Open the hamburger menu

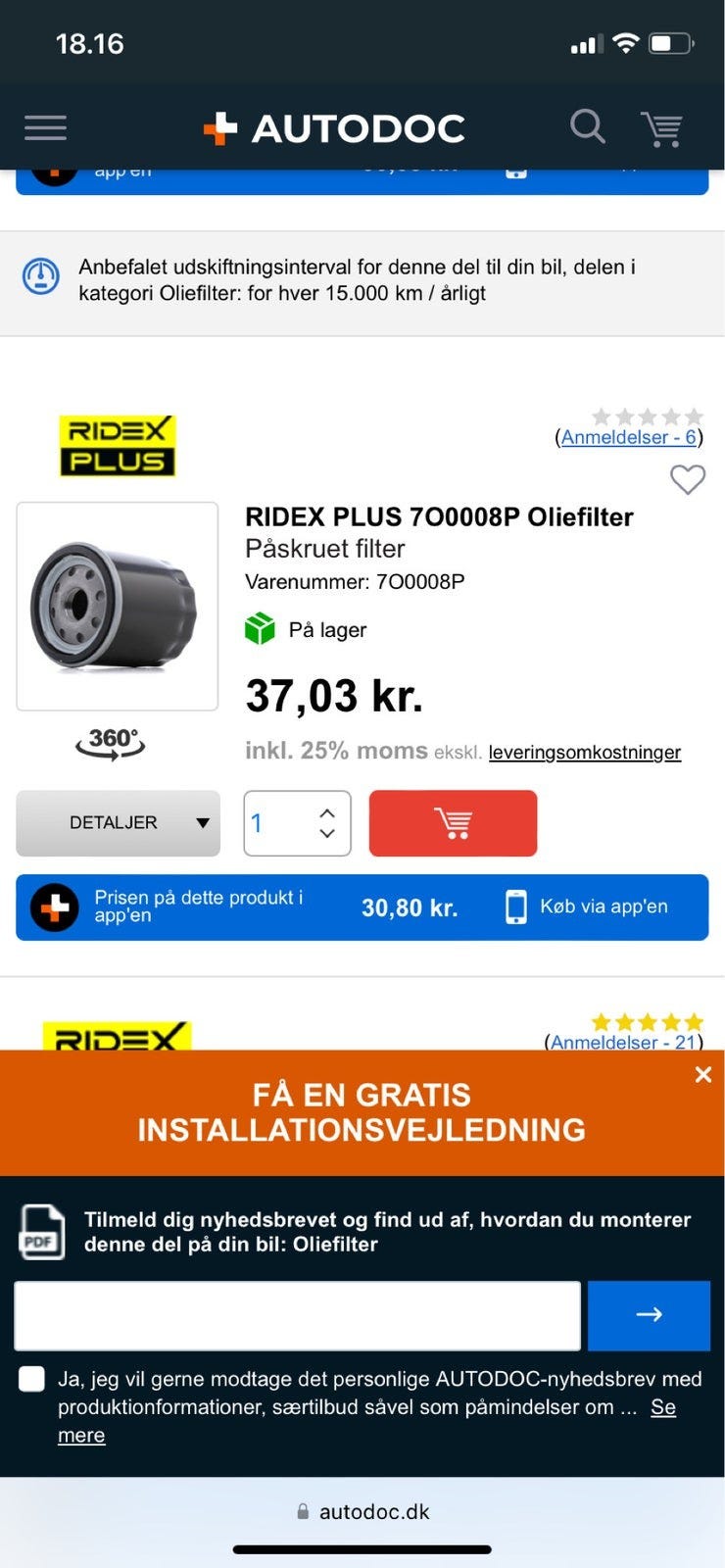coord(45,127)
